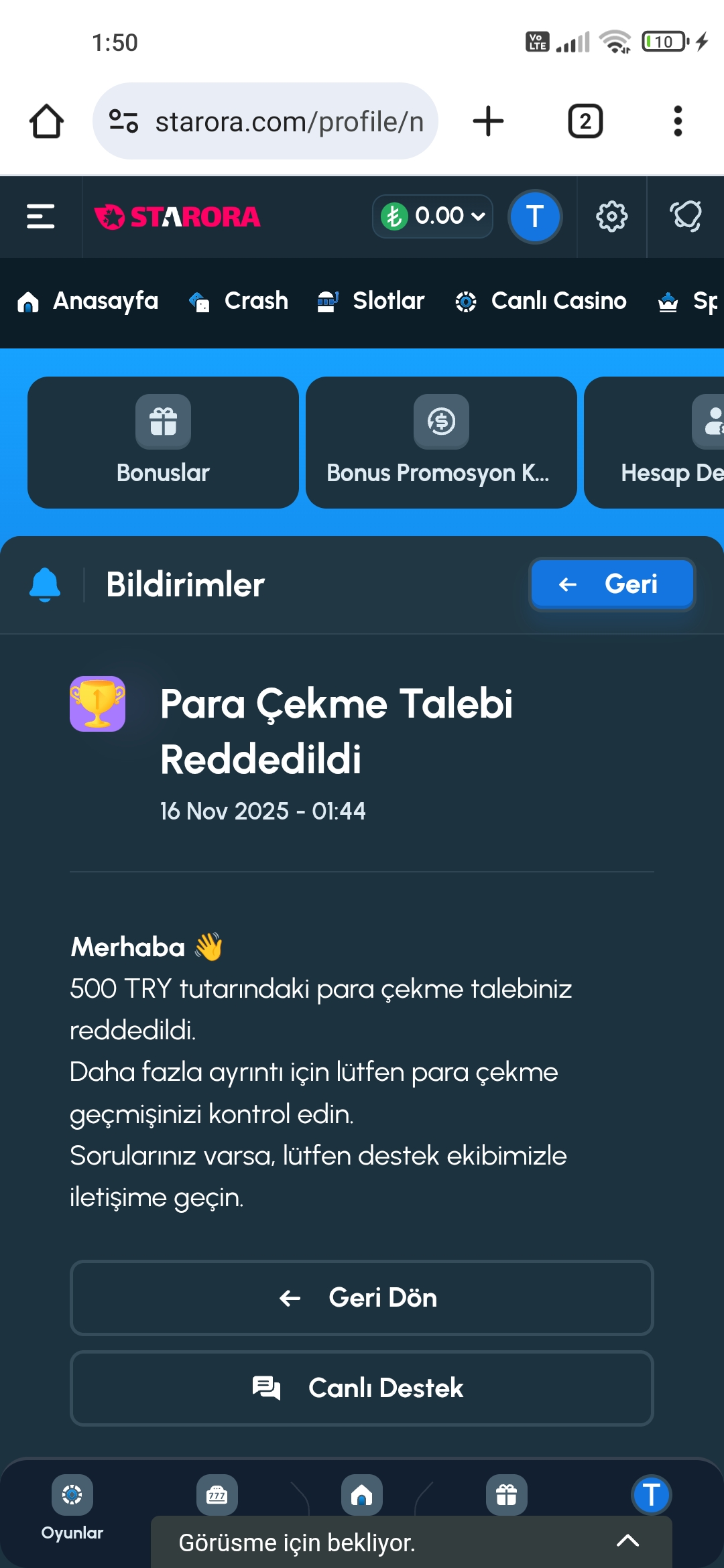The width and height of the screenshot is (724, 1568).
Task: Switch to the Slotlar tab
Action: pos(371,302)
